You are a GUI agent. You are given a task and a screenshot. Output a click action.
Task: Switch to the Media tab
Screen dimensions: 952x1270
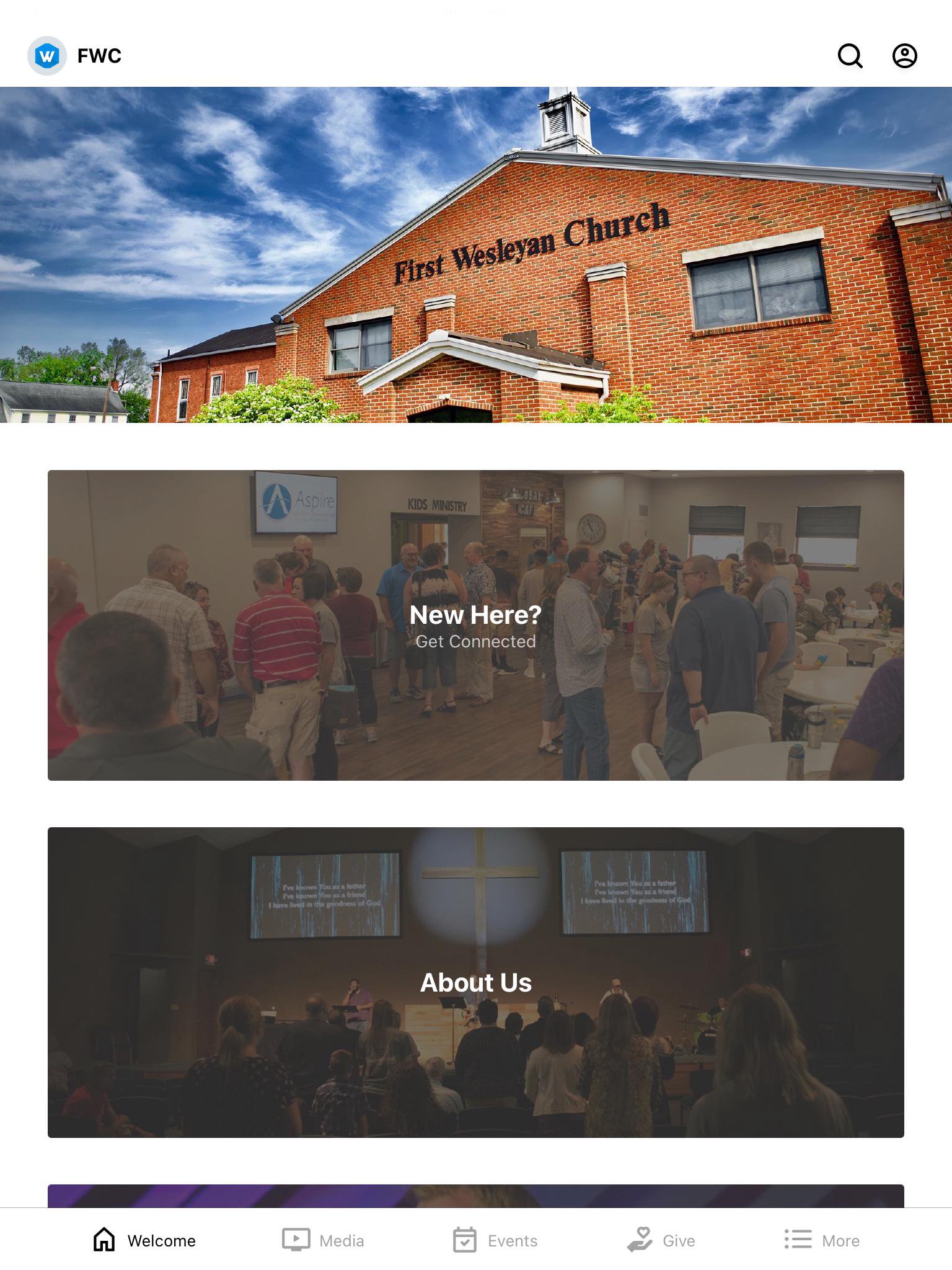coord(323,1240)
